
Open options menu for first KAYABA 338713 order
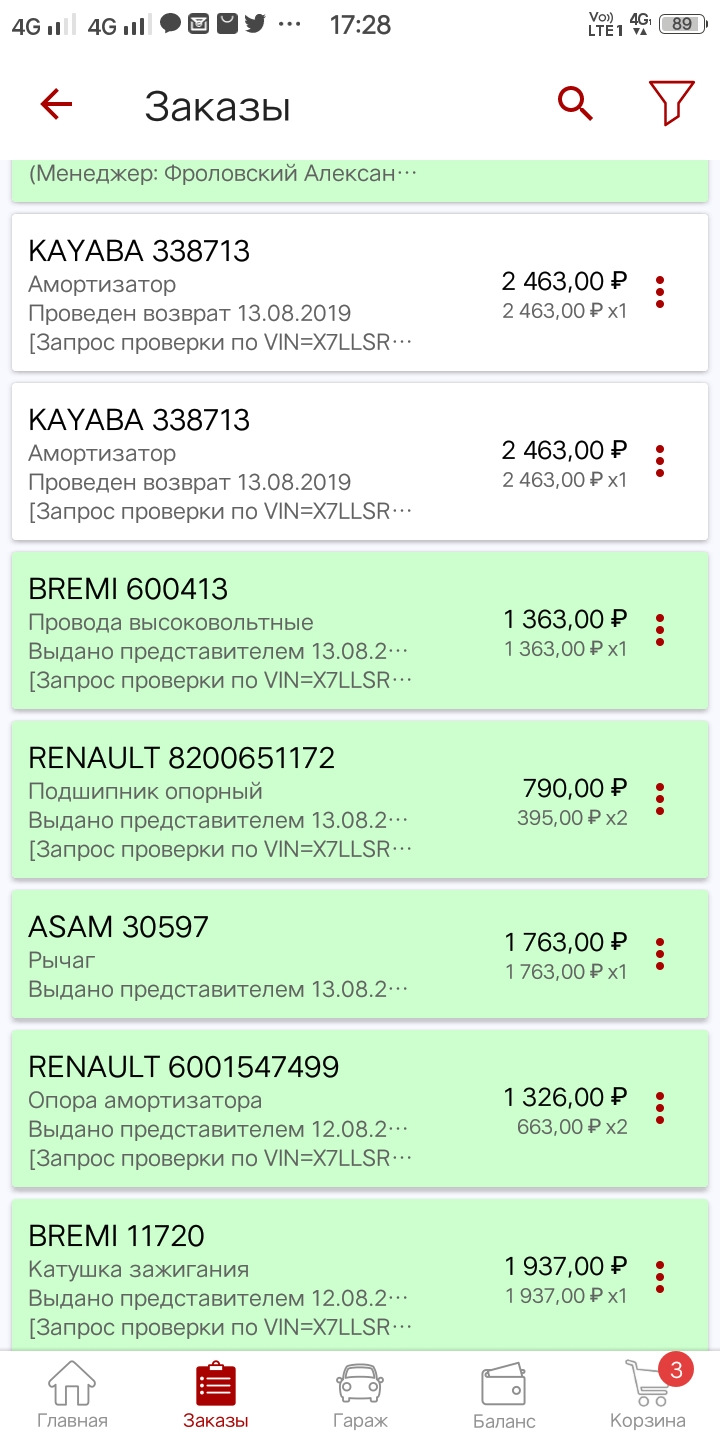point(659,292)
